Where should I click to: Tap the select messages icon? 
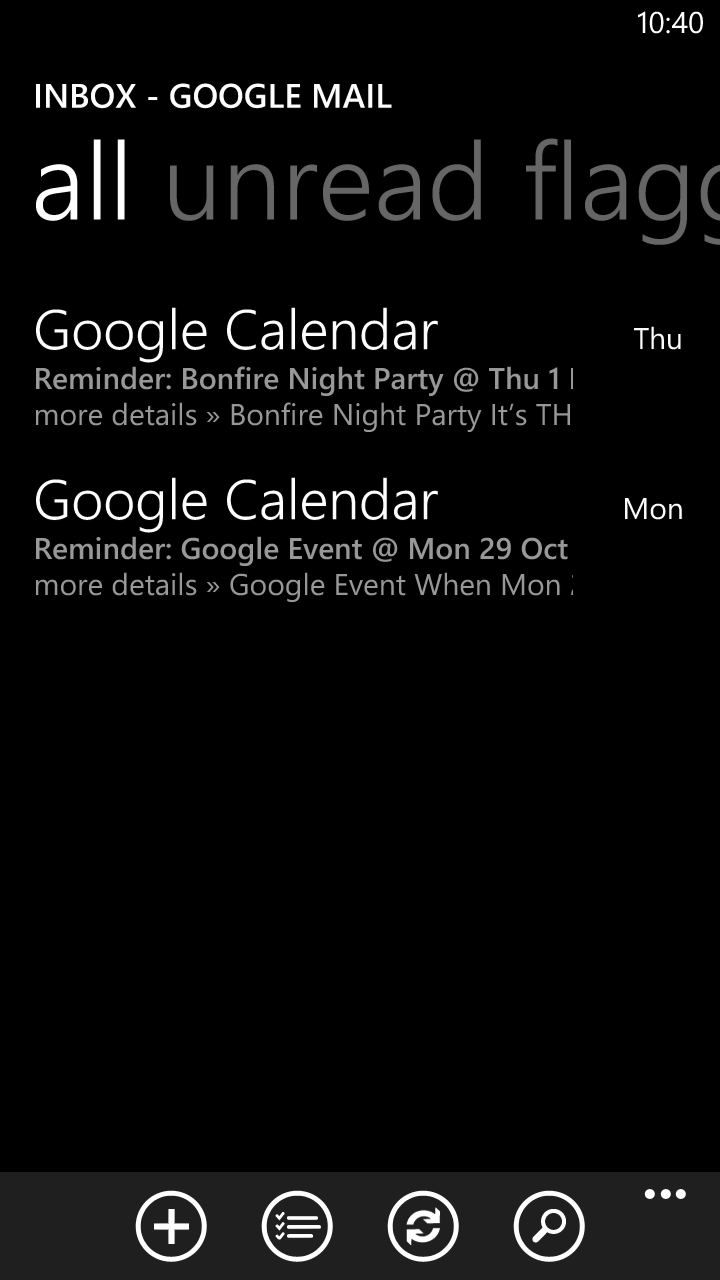click(x=297, y=1225)
